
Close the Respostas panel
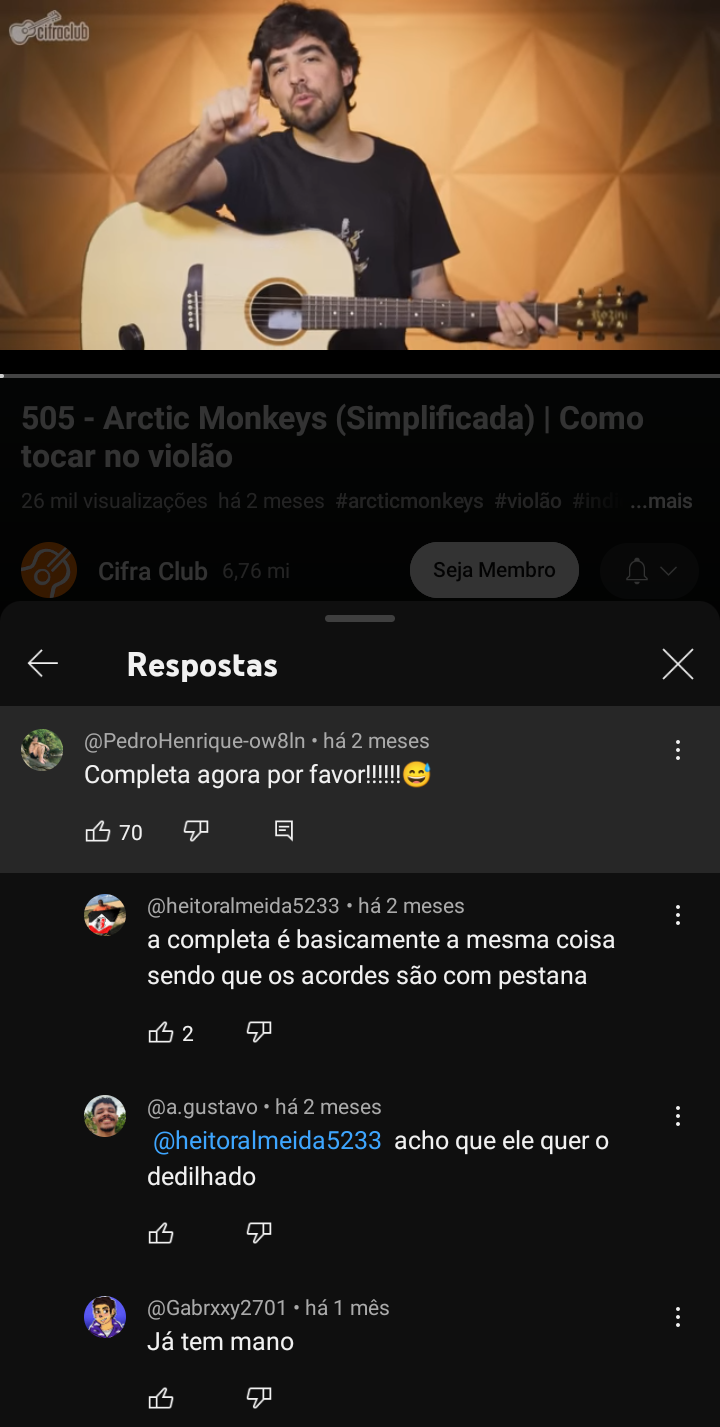(x=677, y=664)
